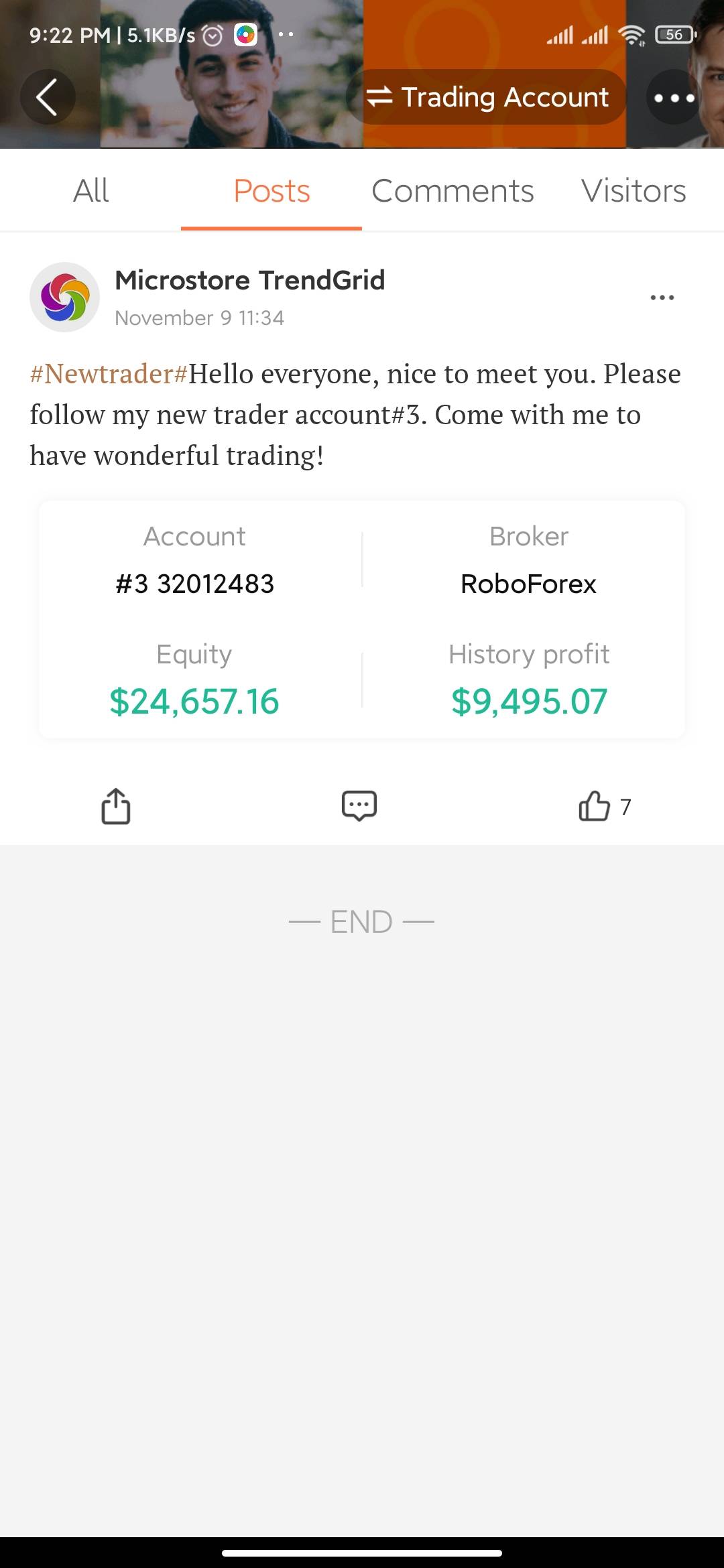Select the Posts tab
Image resolution: width=724 pixels, height=1568 pixels.
coord(271,191)
